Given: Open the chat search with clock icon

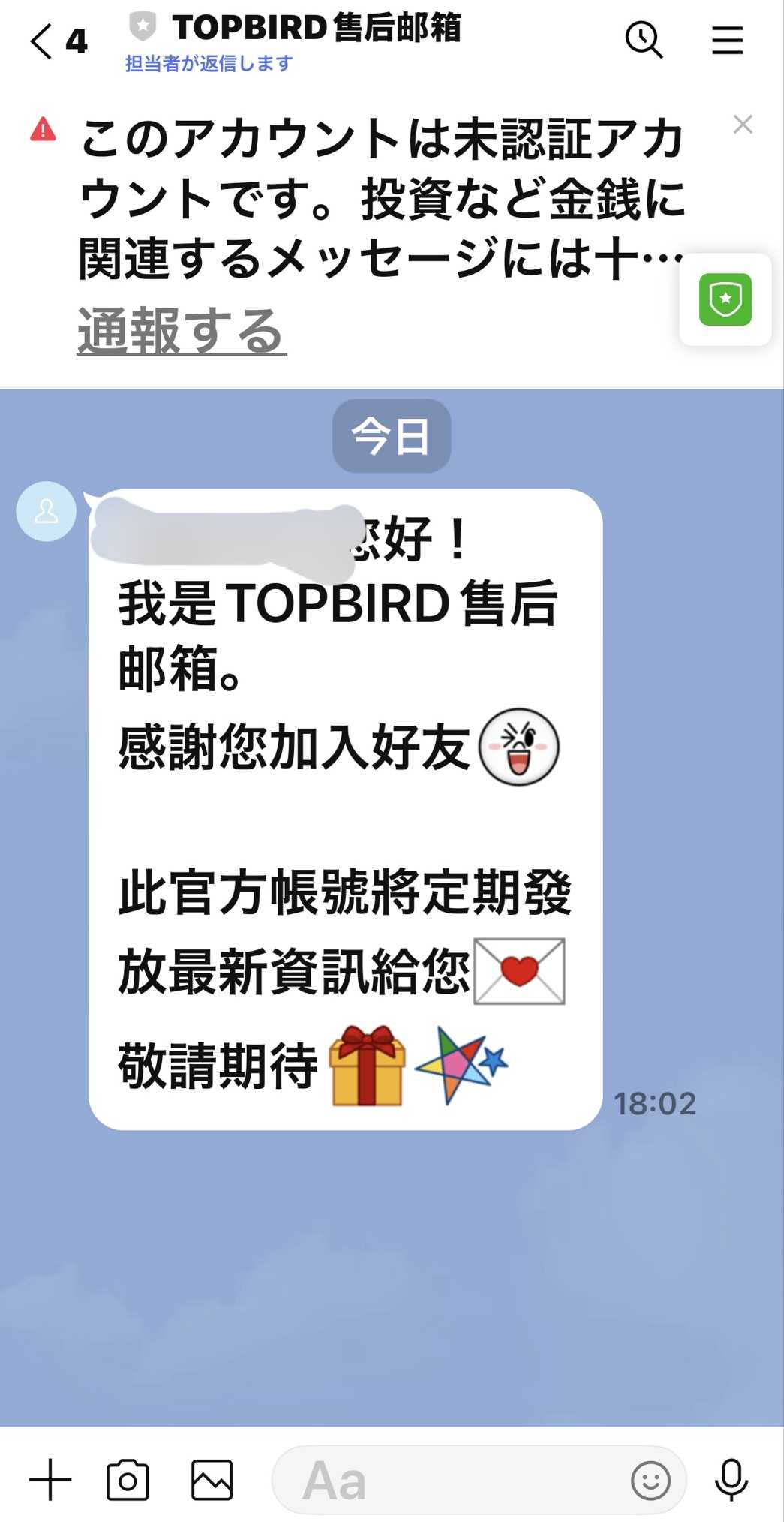Looking at the screenshot, I should [644, 40].
